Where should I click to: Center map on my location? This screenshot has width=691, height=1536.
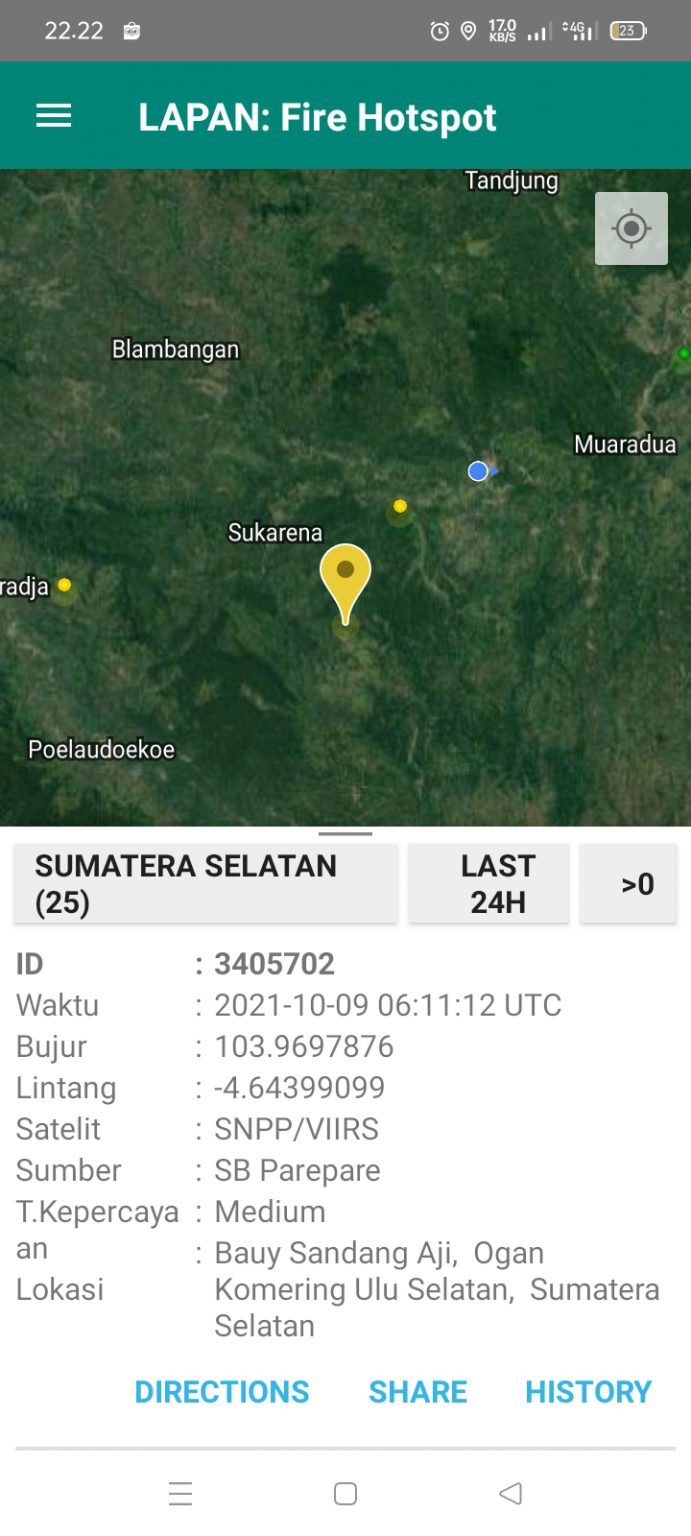(631, 229)
